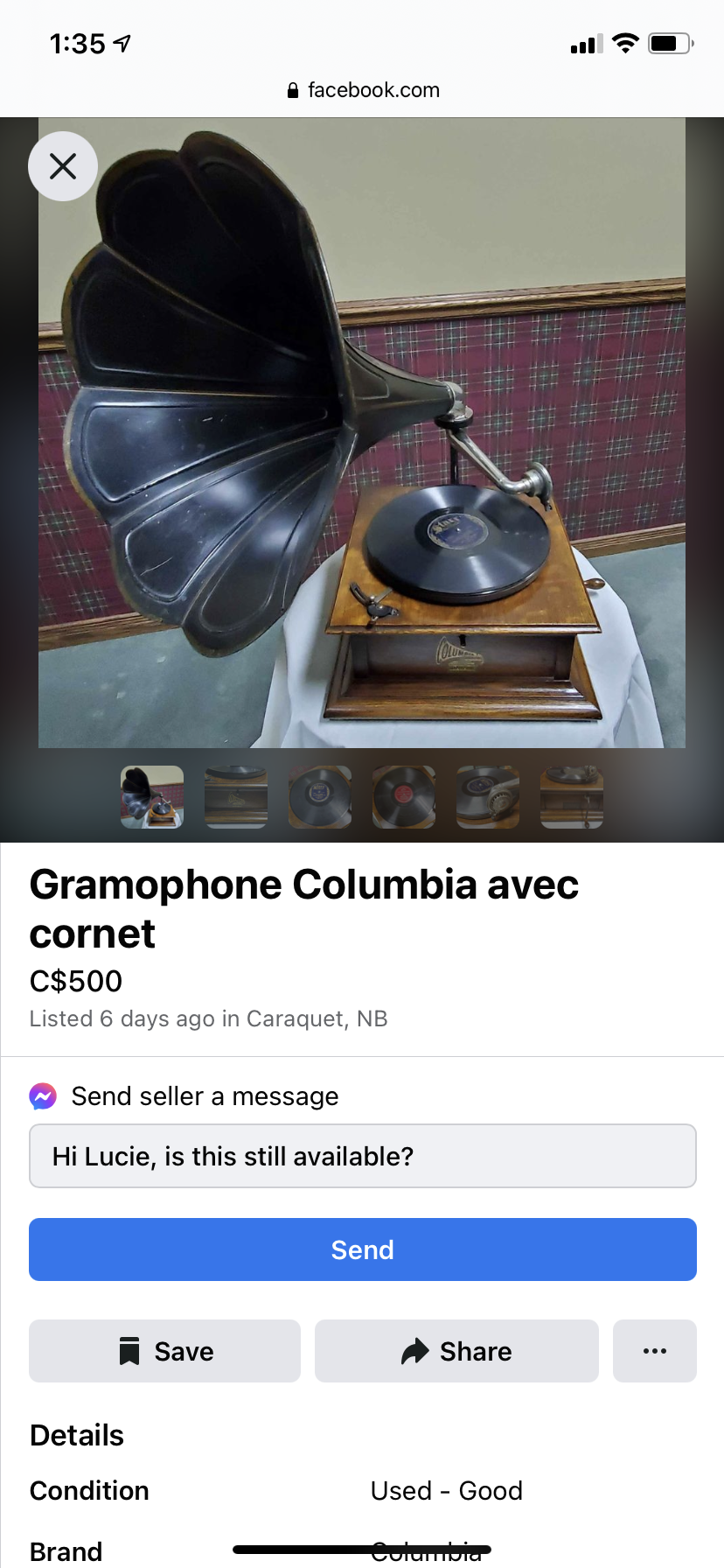Edit the message to seller field
The image size is (724, 1568).
click(x=362, y=1156)
